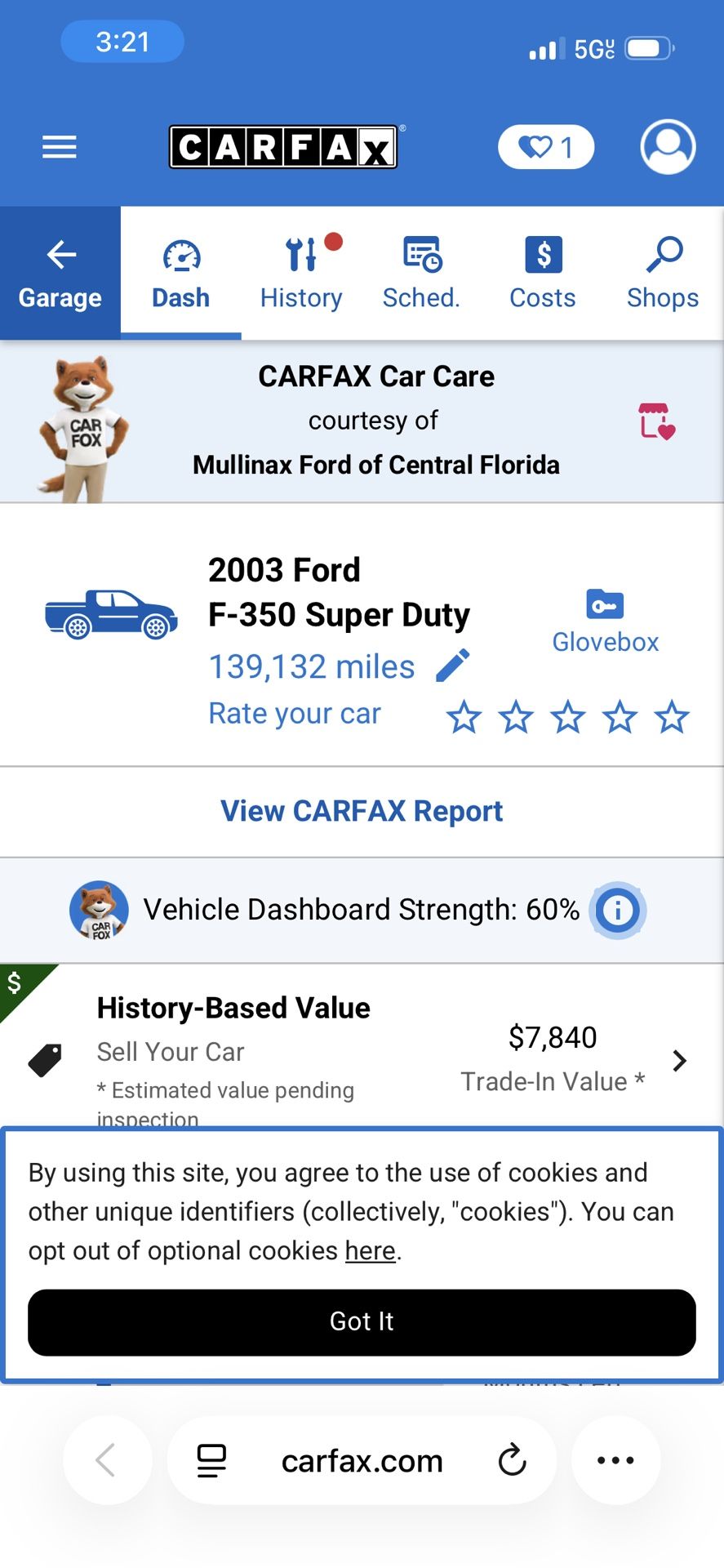The image size is (724, 1568).
Task: Open History-Based Value details
Action: point(678,1060)
